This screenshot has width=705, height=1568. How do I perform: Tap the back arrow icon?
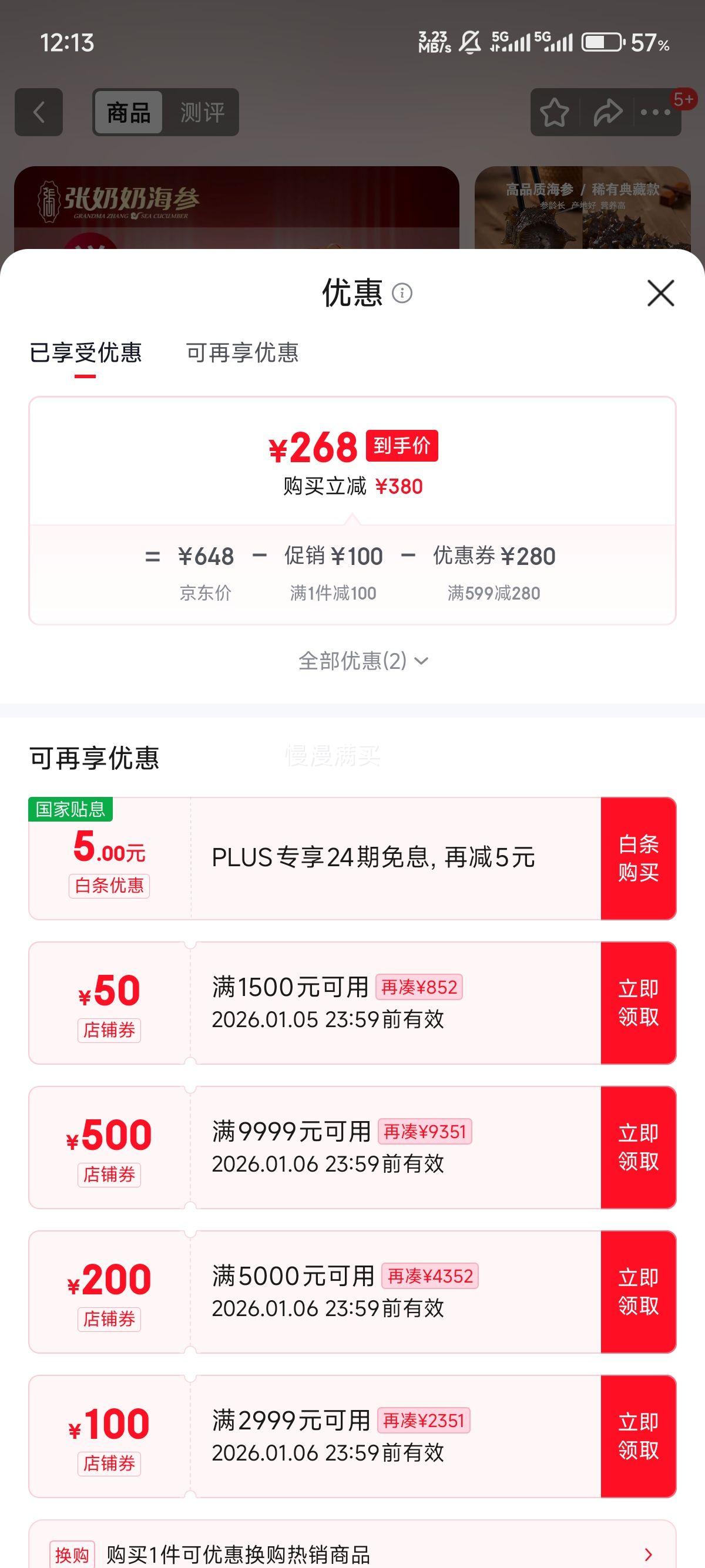coord(38,112)
